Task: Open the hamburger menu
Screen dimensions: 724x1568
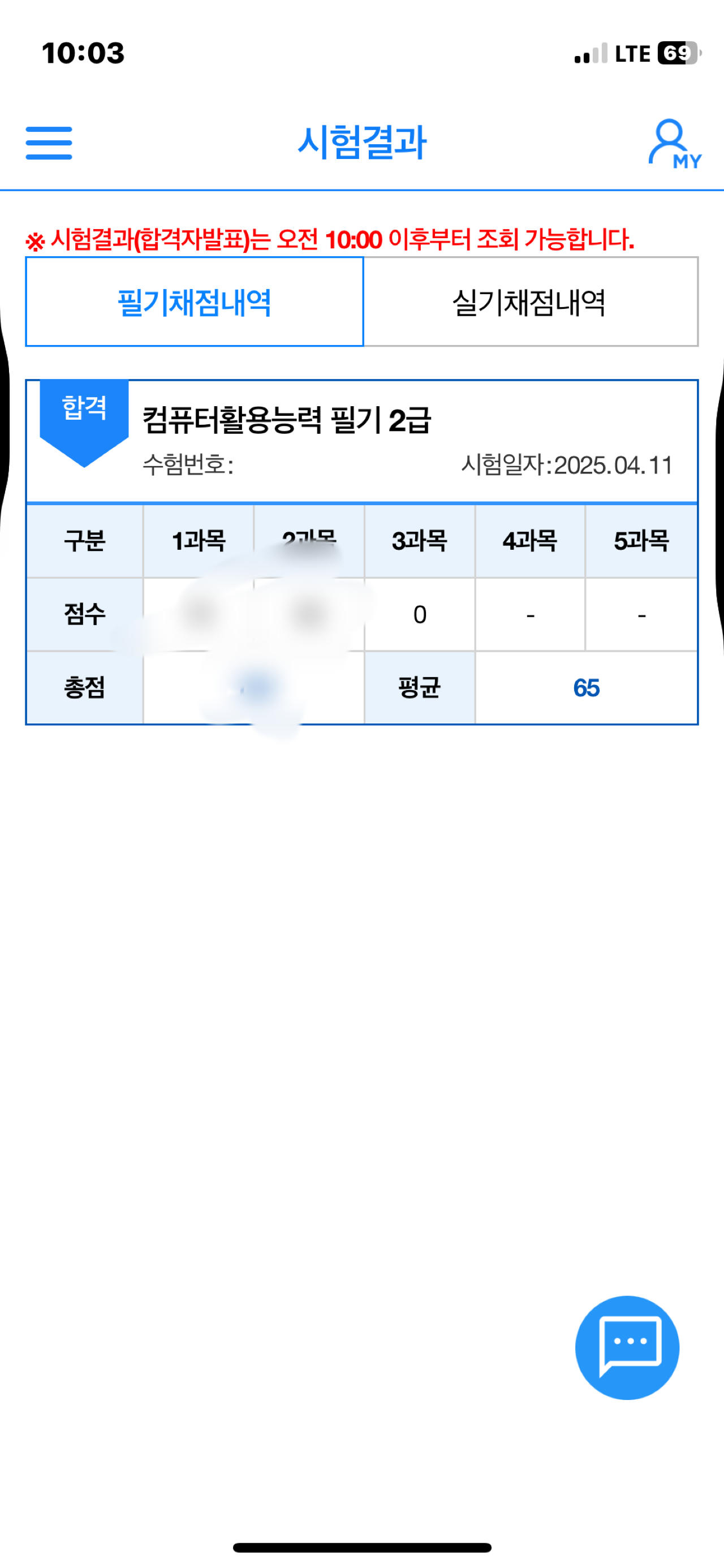Action: (x=49, y=143)
